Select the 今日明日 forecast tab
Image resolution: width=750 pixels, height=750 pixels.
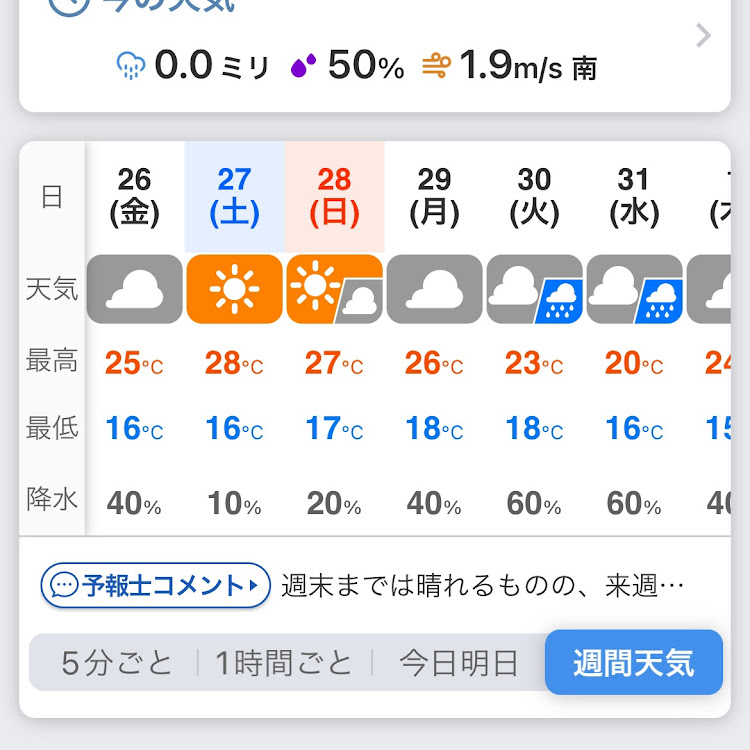click(x=458, y=663)
